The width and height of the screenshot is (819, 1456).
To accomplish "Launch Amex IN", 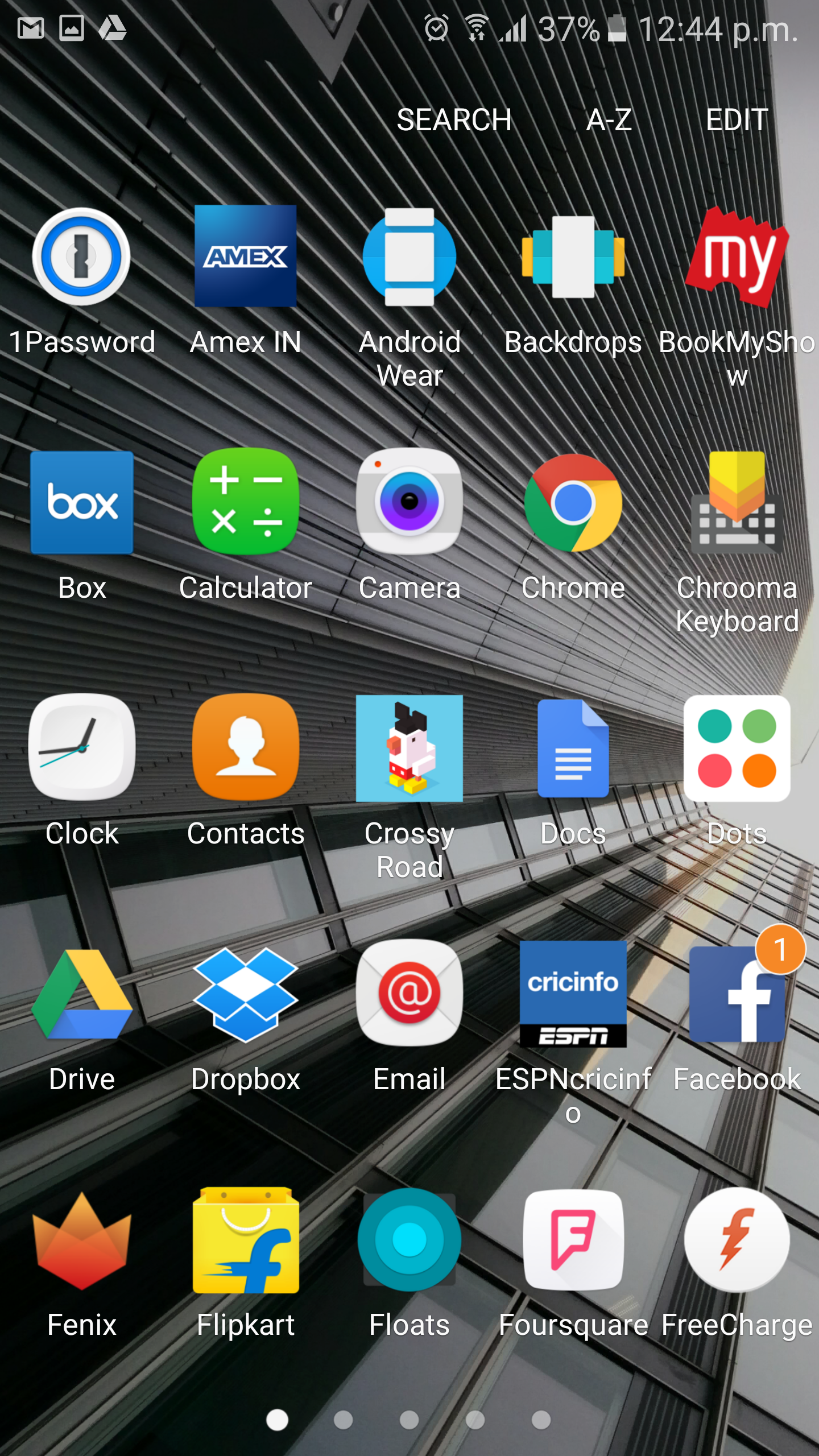I will tap(245, 257).
